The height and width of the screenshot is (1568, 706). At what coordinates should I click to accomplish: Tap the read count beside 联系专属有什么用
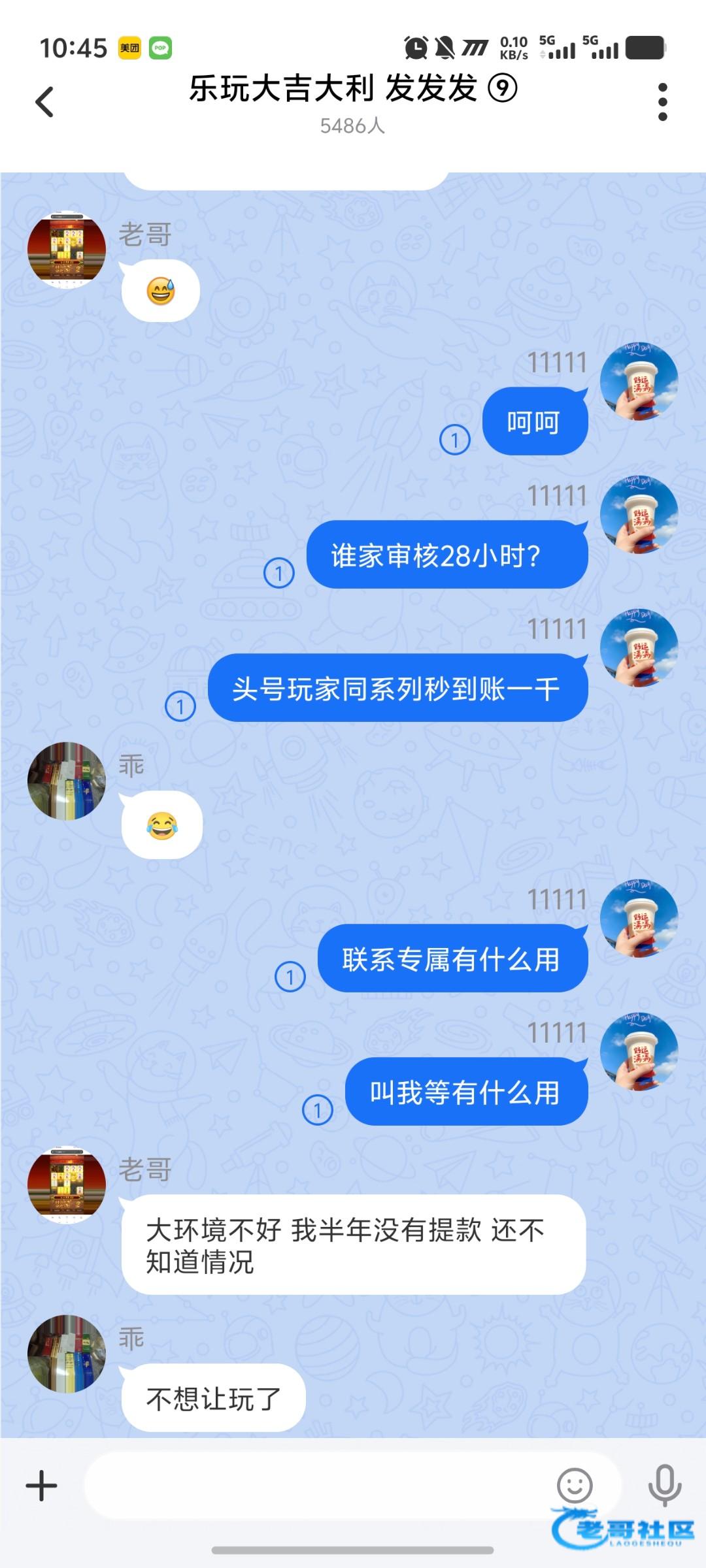pos(290,977)
